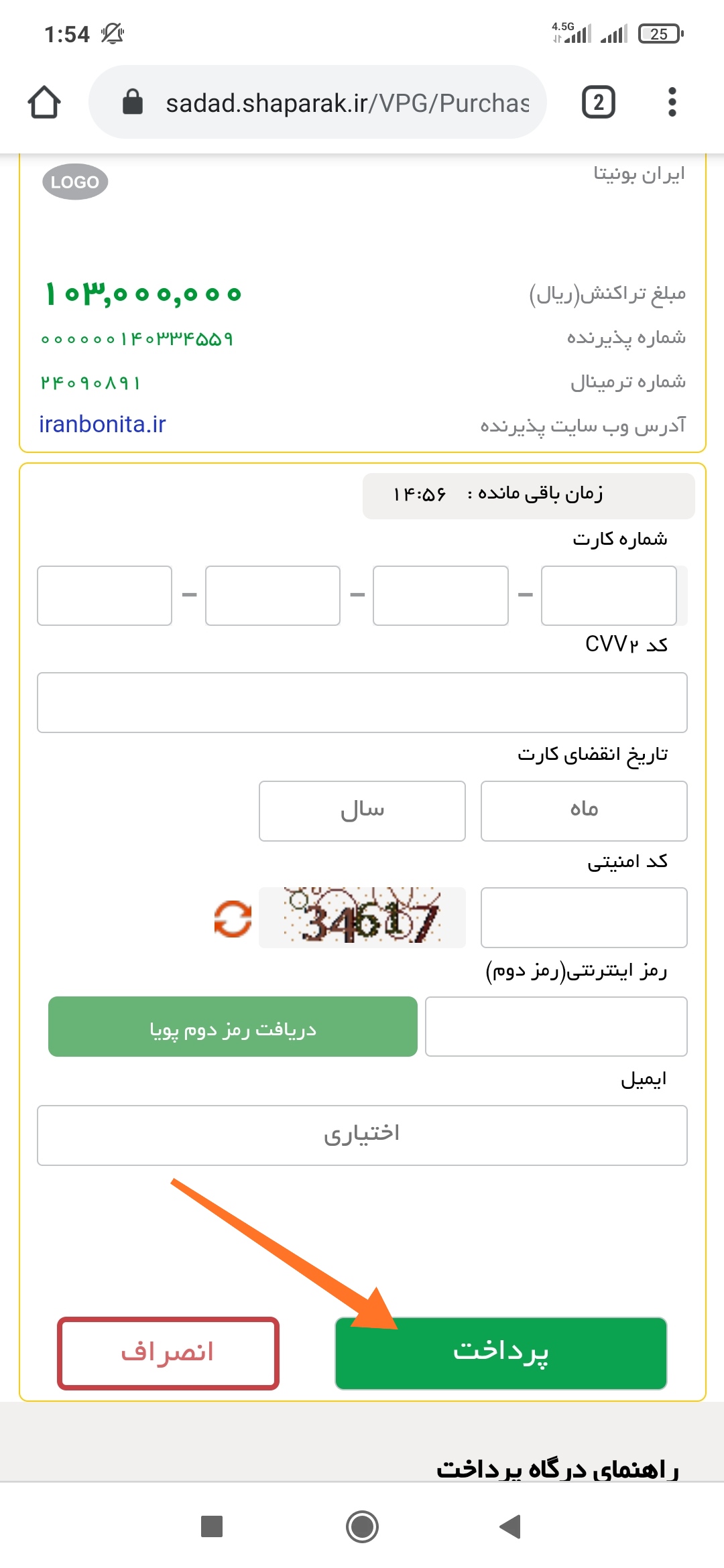Focus the optional email (اختیاری) field
The height and width of the screenshot is (1568, 724).
click(x=362, y=1136)
